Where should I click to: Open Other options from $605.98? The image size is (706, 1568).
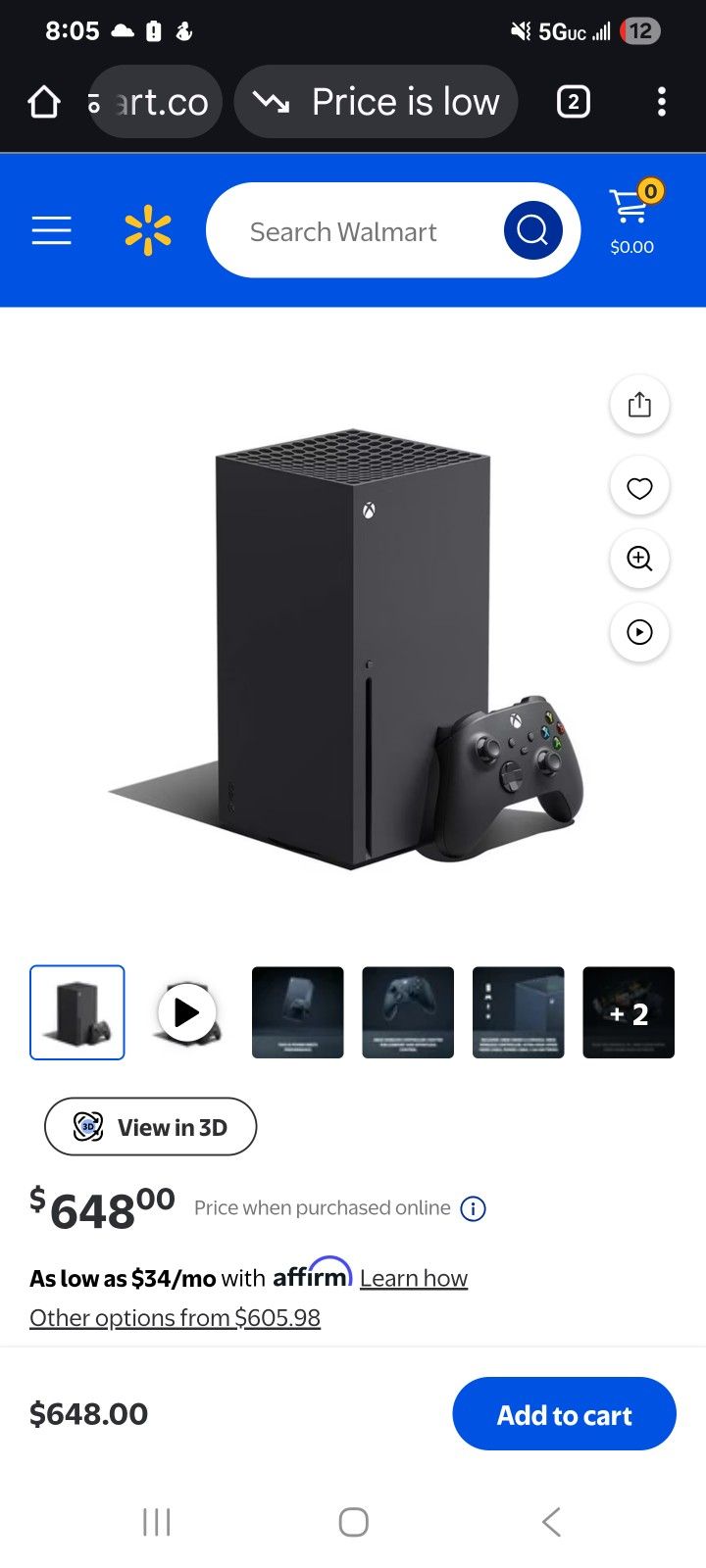tap(174, 1317)
